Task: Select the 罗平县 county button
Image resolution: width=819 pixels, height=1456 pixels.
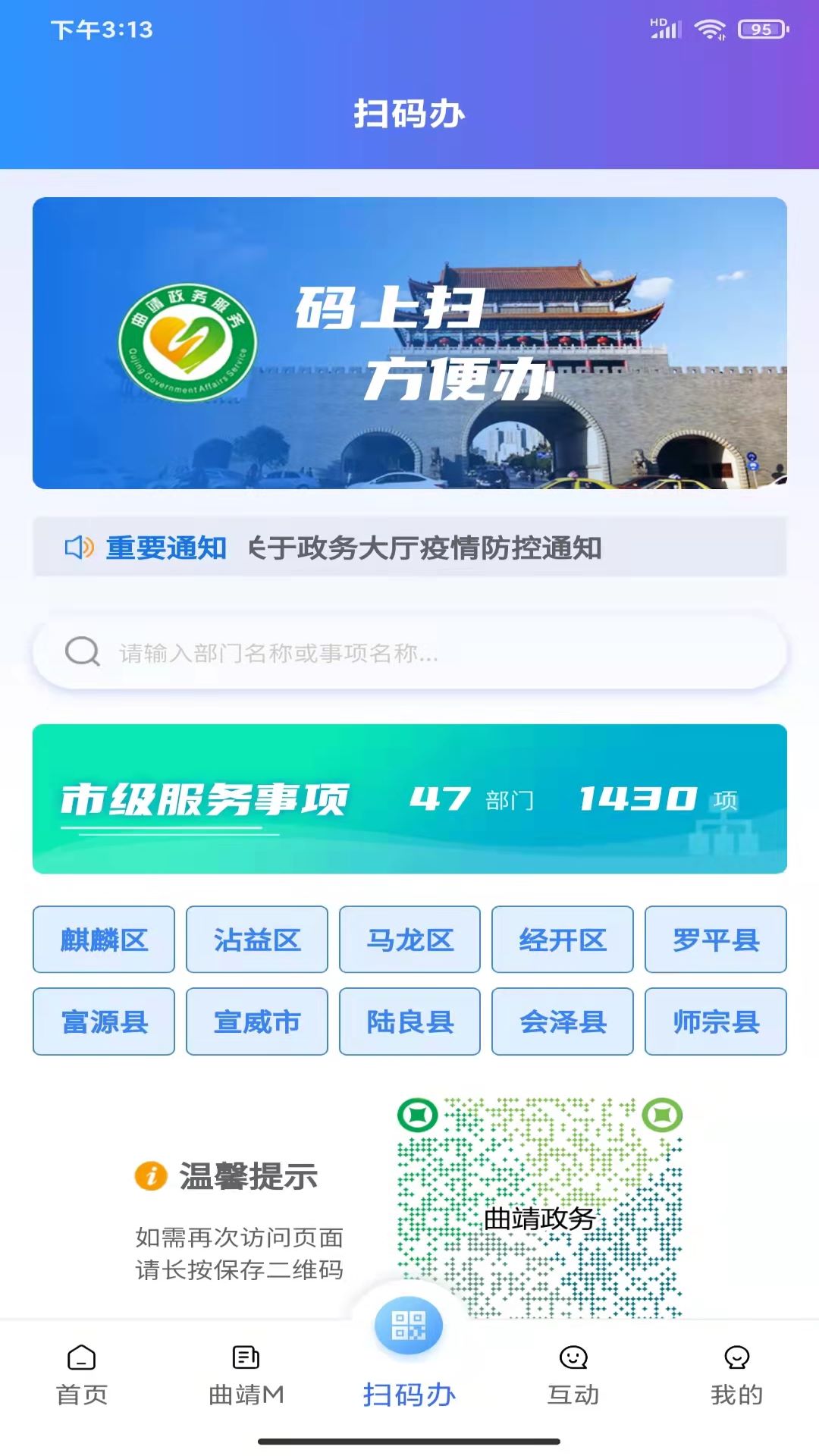Action: pyautogui.click(x=716, y=940)
